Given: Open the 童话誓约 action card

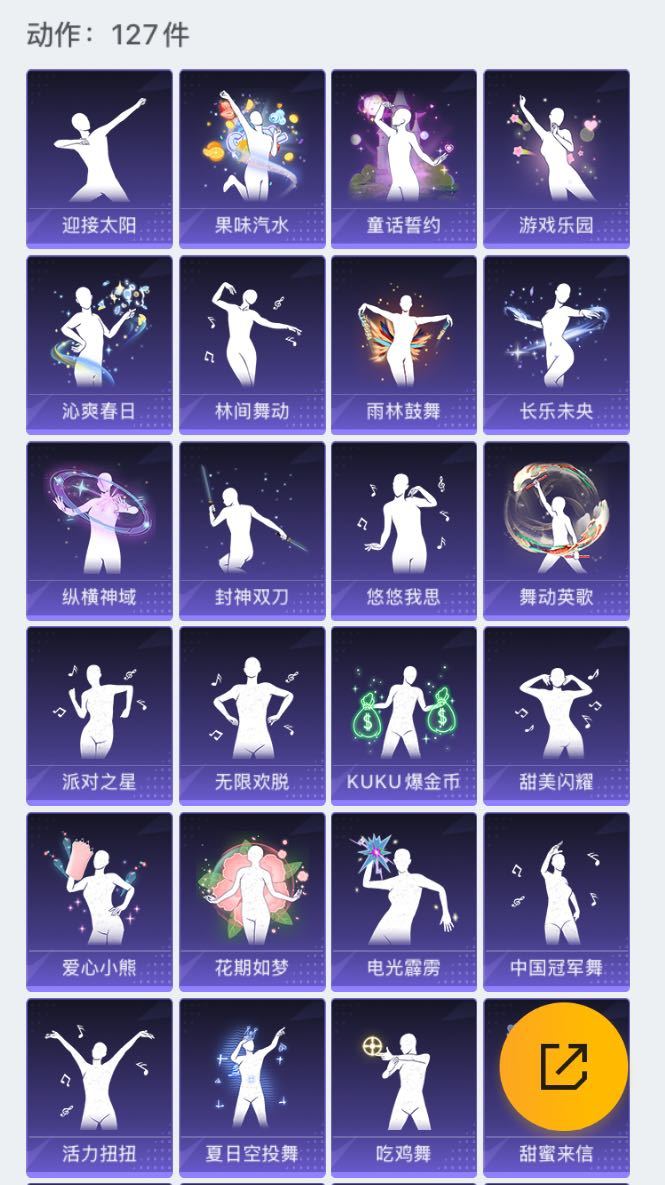Looking at the screenshot, I should click(x=404, y=159).
